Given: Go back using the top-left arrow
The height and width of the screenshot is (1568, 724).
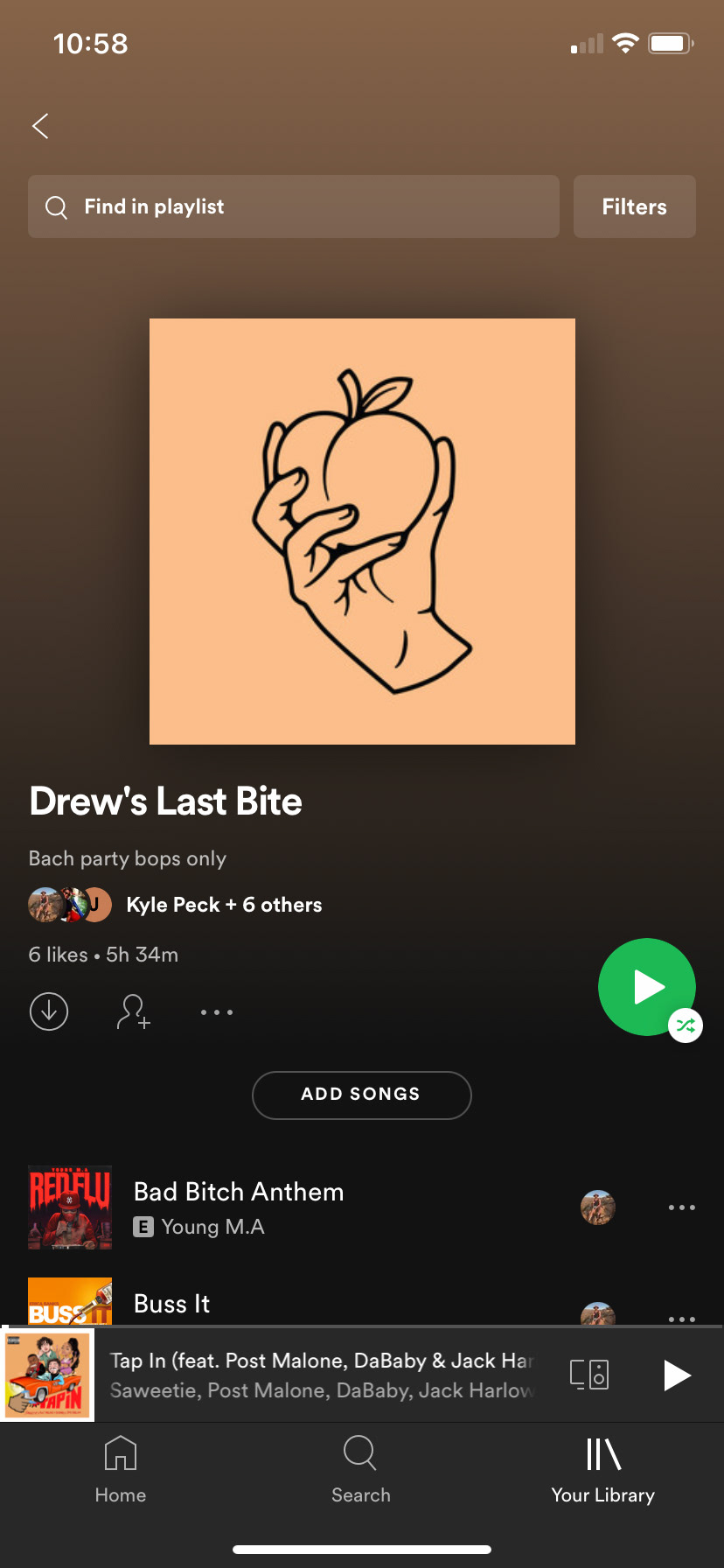Looking at the screenshot, I should (x=40, y=126).
